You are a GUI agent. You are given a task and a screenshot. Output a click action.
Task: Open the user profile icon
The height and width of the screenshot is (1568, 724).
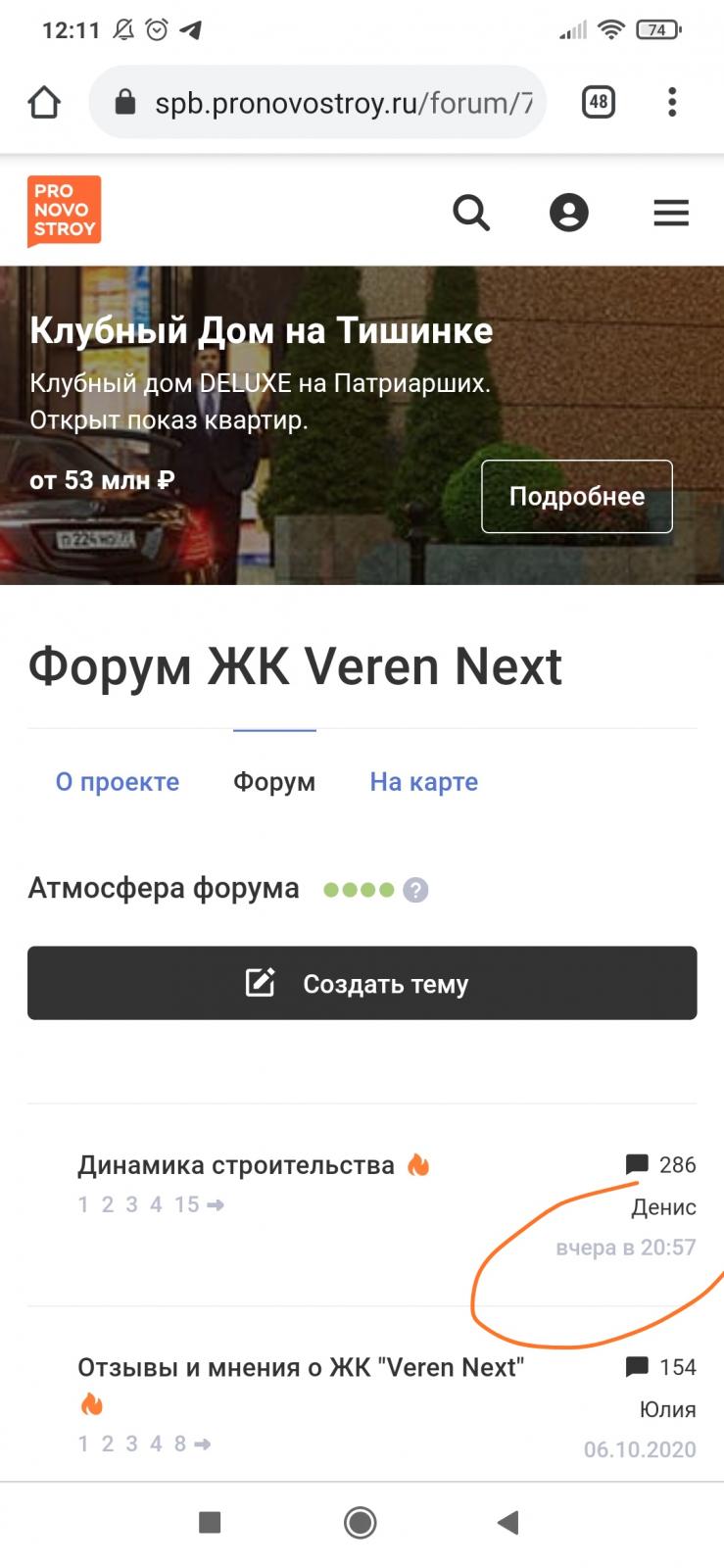pos(569,212)
